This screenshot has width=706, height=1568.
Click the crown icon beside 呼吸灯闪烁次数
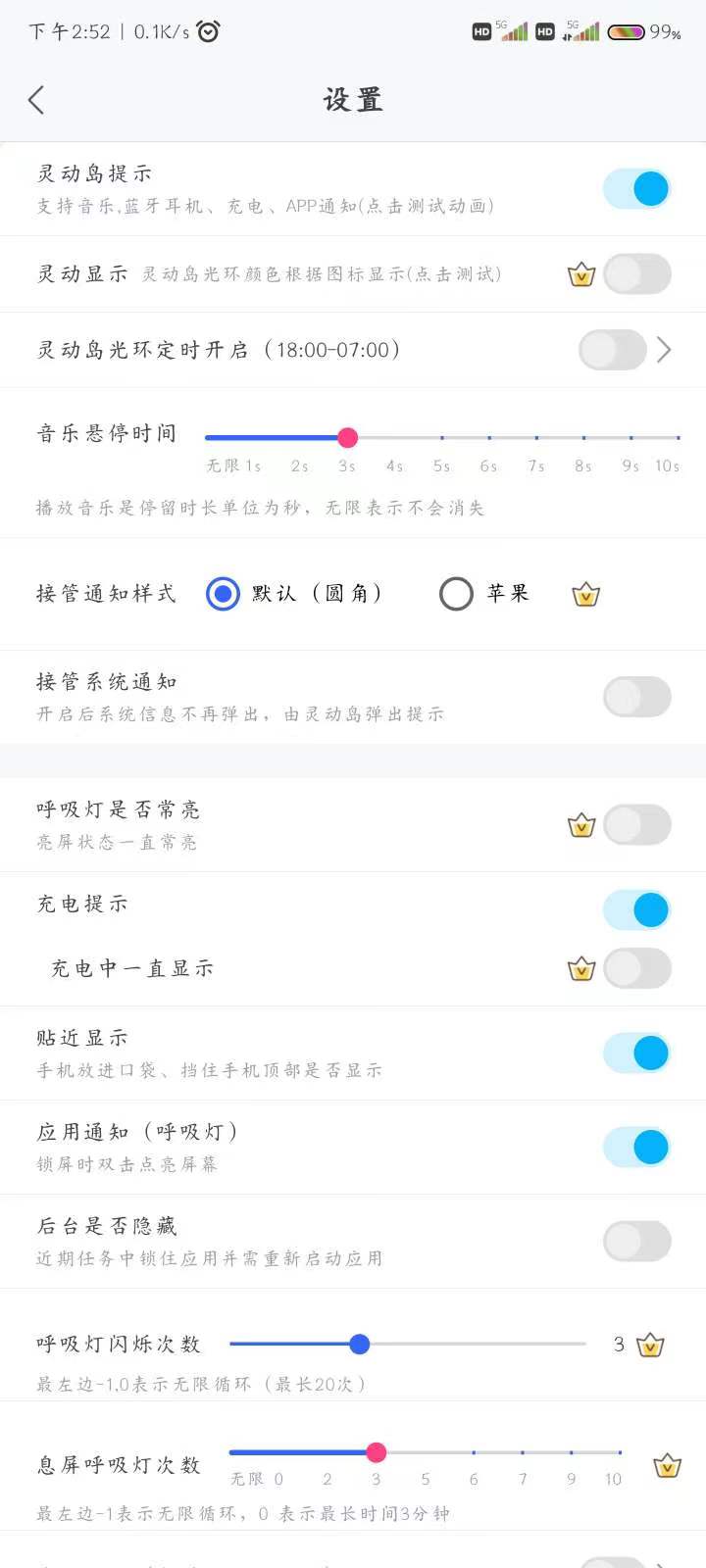649,1345
